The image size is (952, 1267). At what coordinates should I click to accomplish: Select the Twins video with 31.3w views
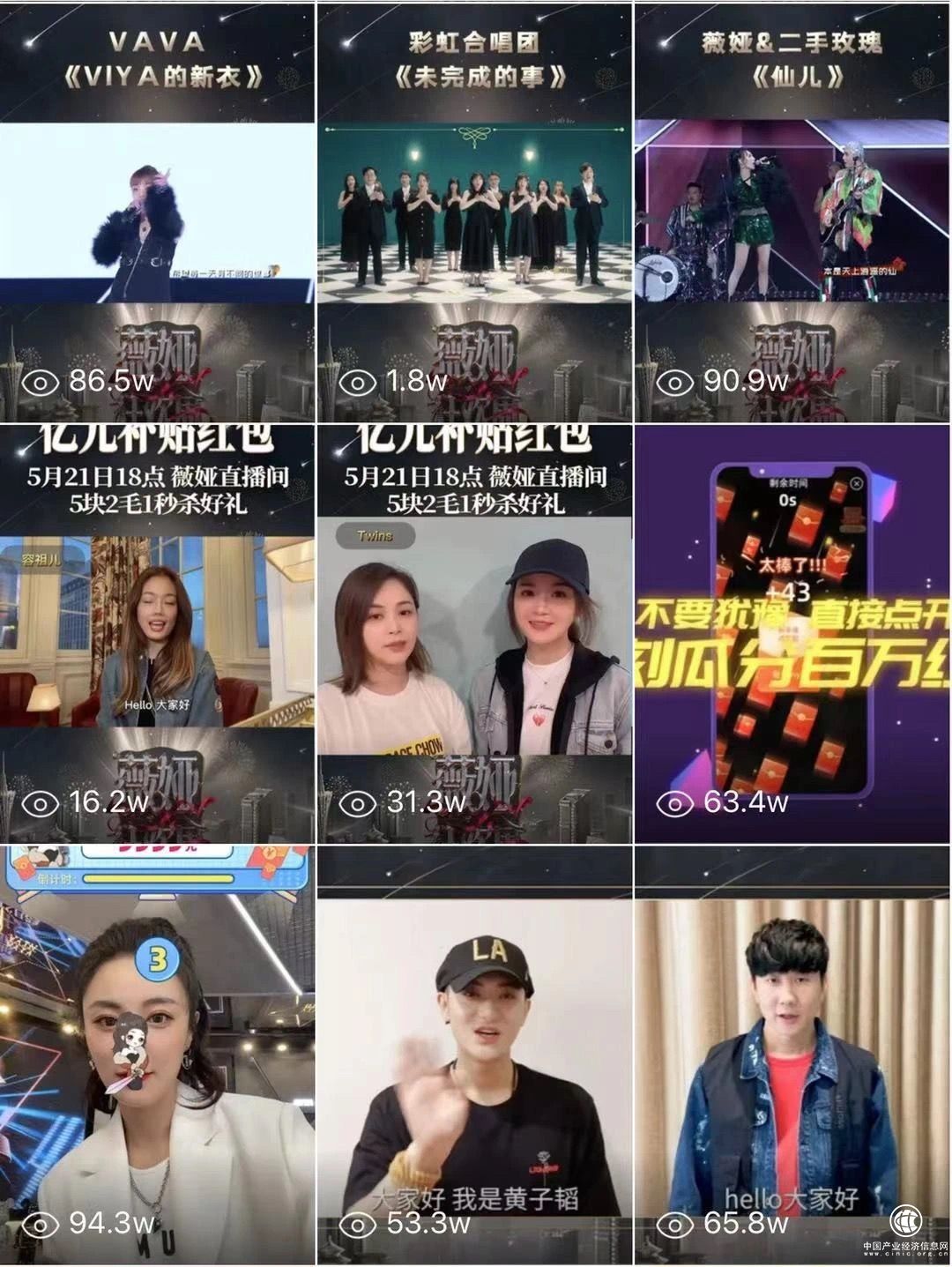pyautogui.click(x=474, y=633)
